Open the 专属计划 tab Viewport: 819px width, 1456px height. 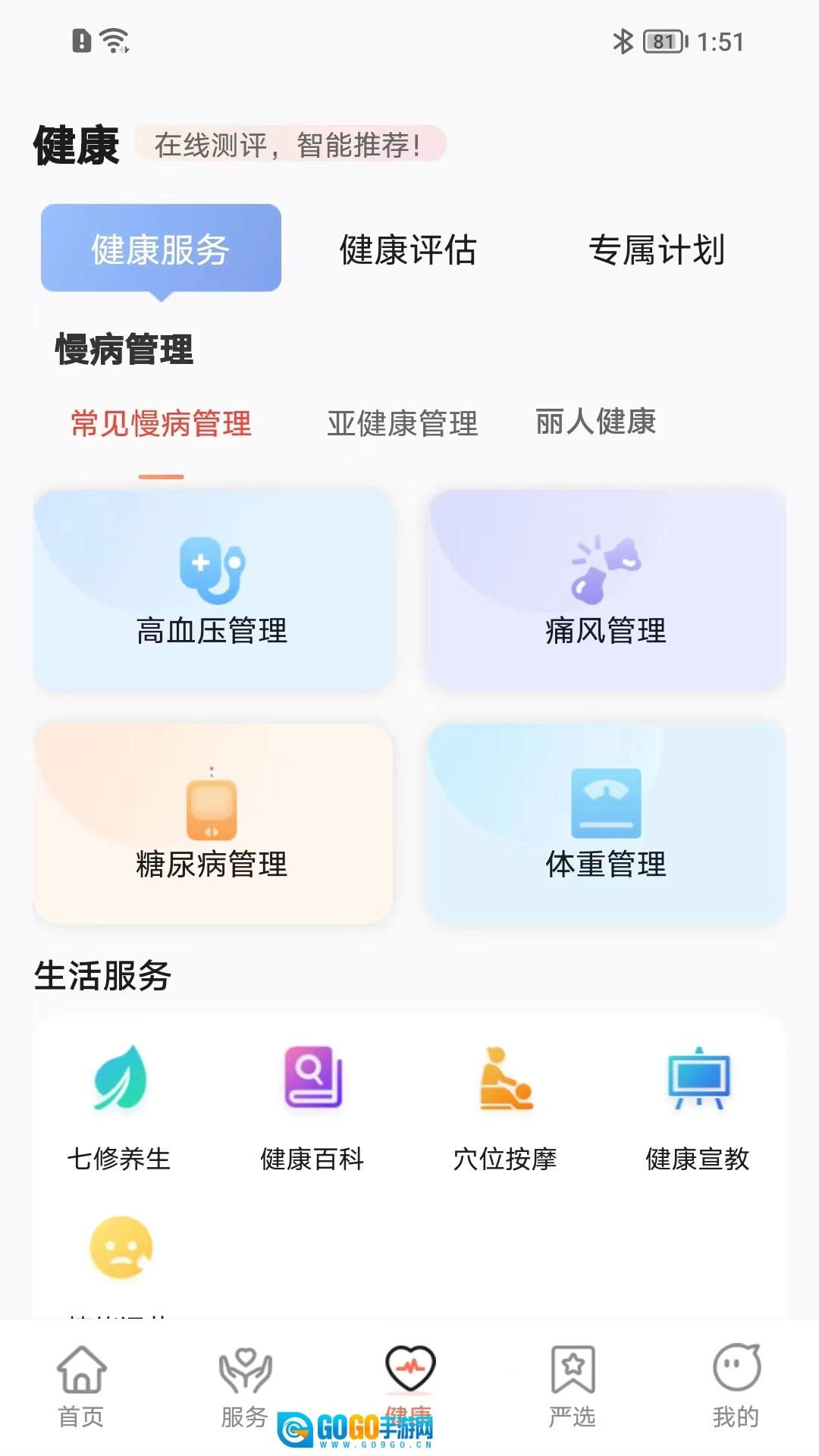[x=657, y=250]
